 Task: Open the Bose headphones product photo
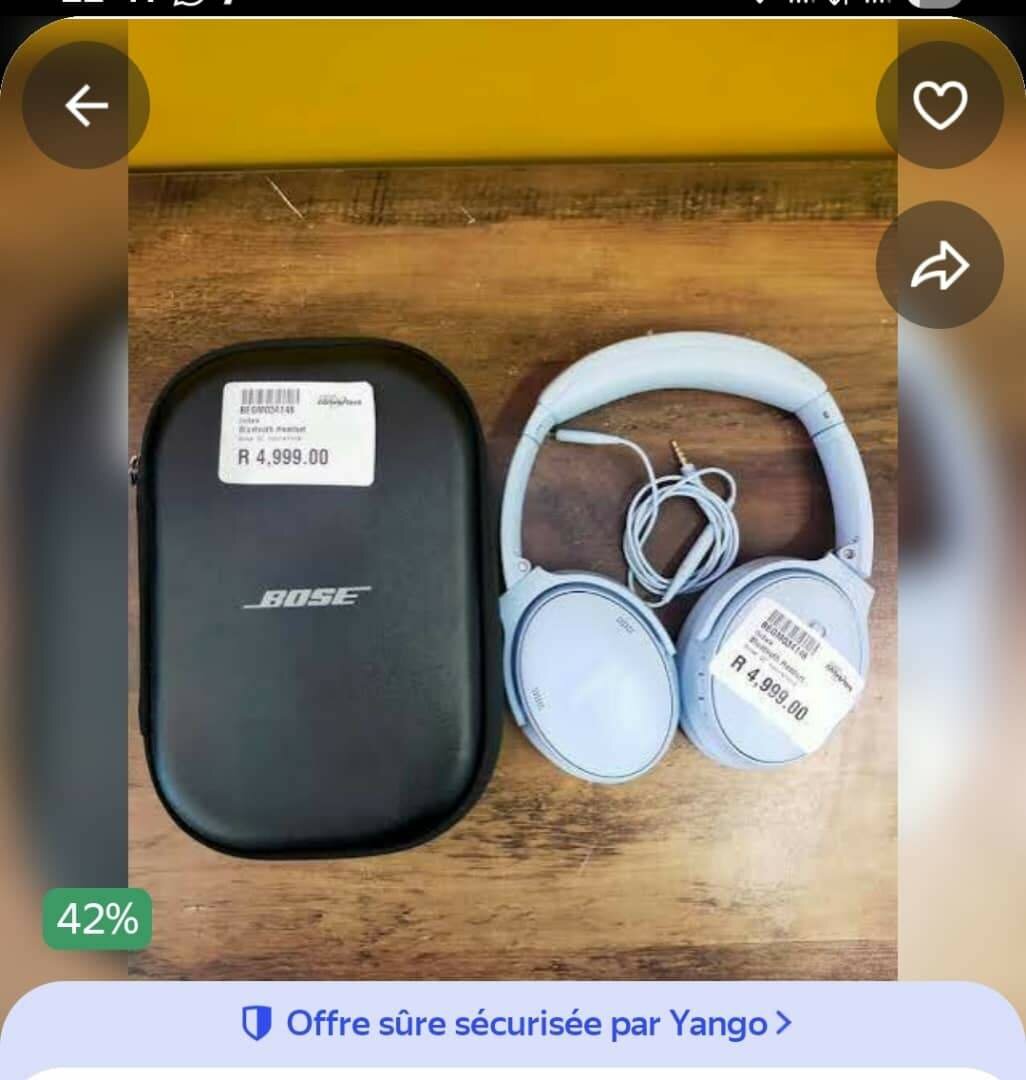coord(512,560)
